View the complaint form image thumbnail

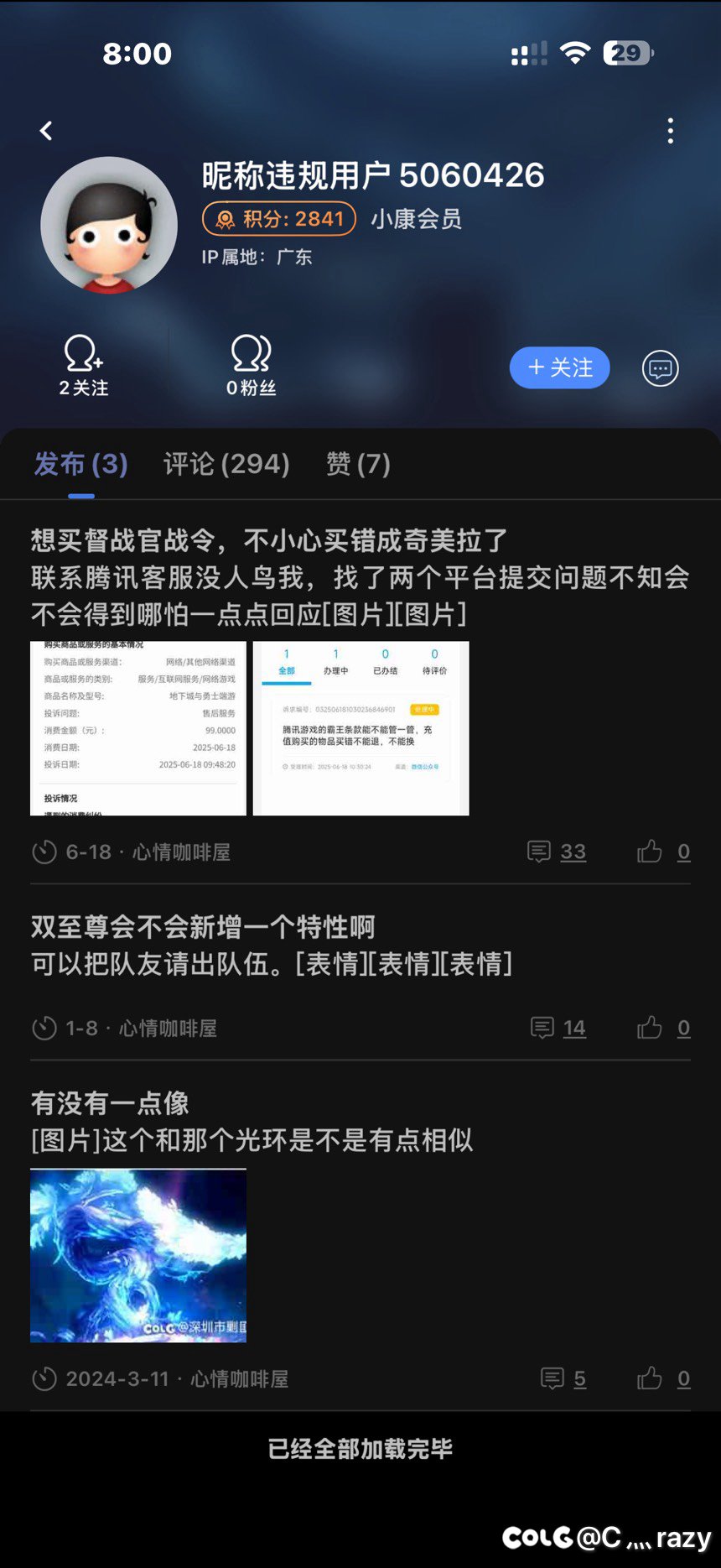tap(138, 728)
